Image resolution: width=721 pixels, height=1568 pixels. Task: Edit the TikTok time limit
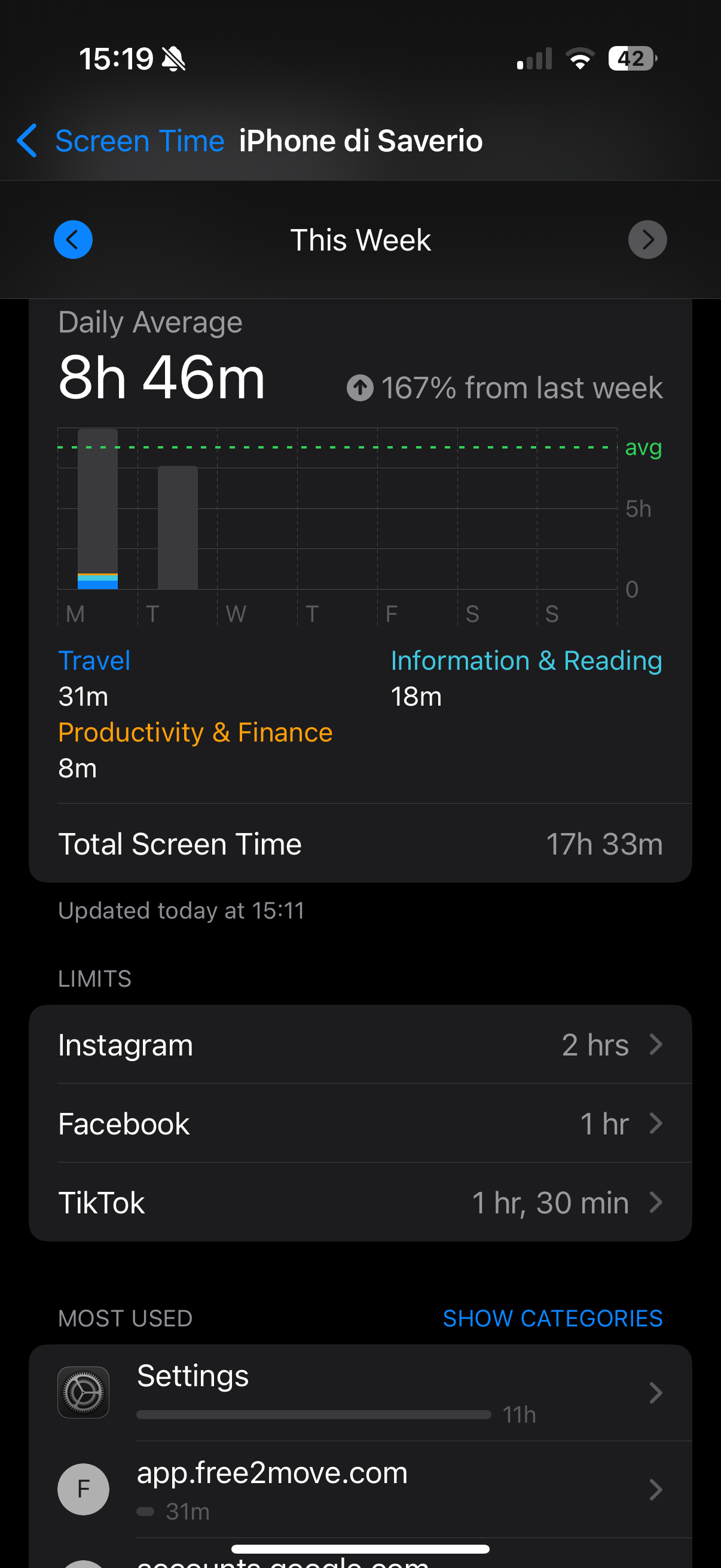coord(360,1203)
